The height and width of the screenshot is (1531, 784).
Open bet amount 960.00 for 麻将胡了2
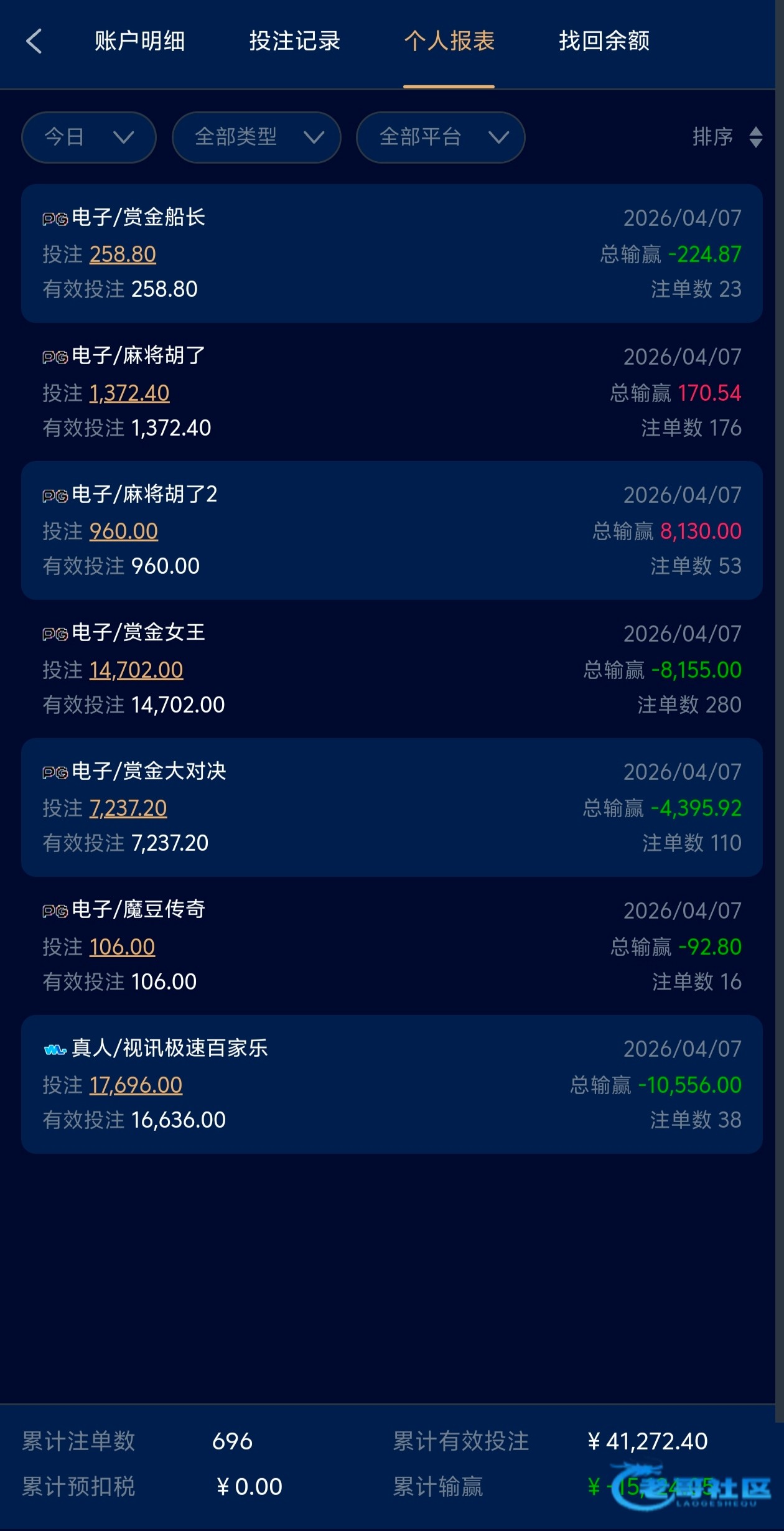[123, 531]
